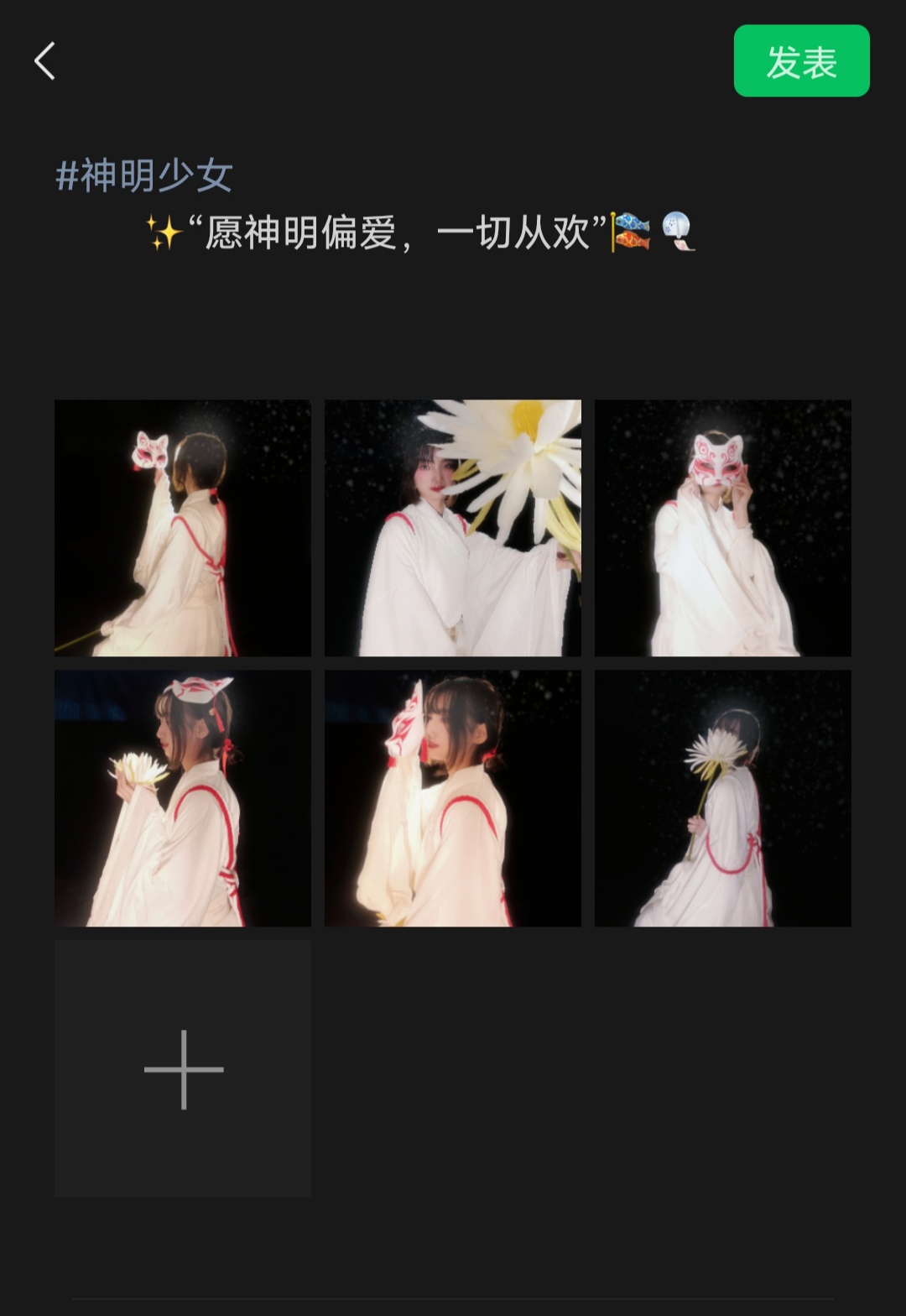This screenshot has height=1316, width=906.
Task: Open the photo with the large white flower
Action: point(453,528)
